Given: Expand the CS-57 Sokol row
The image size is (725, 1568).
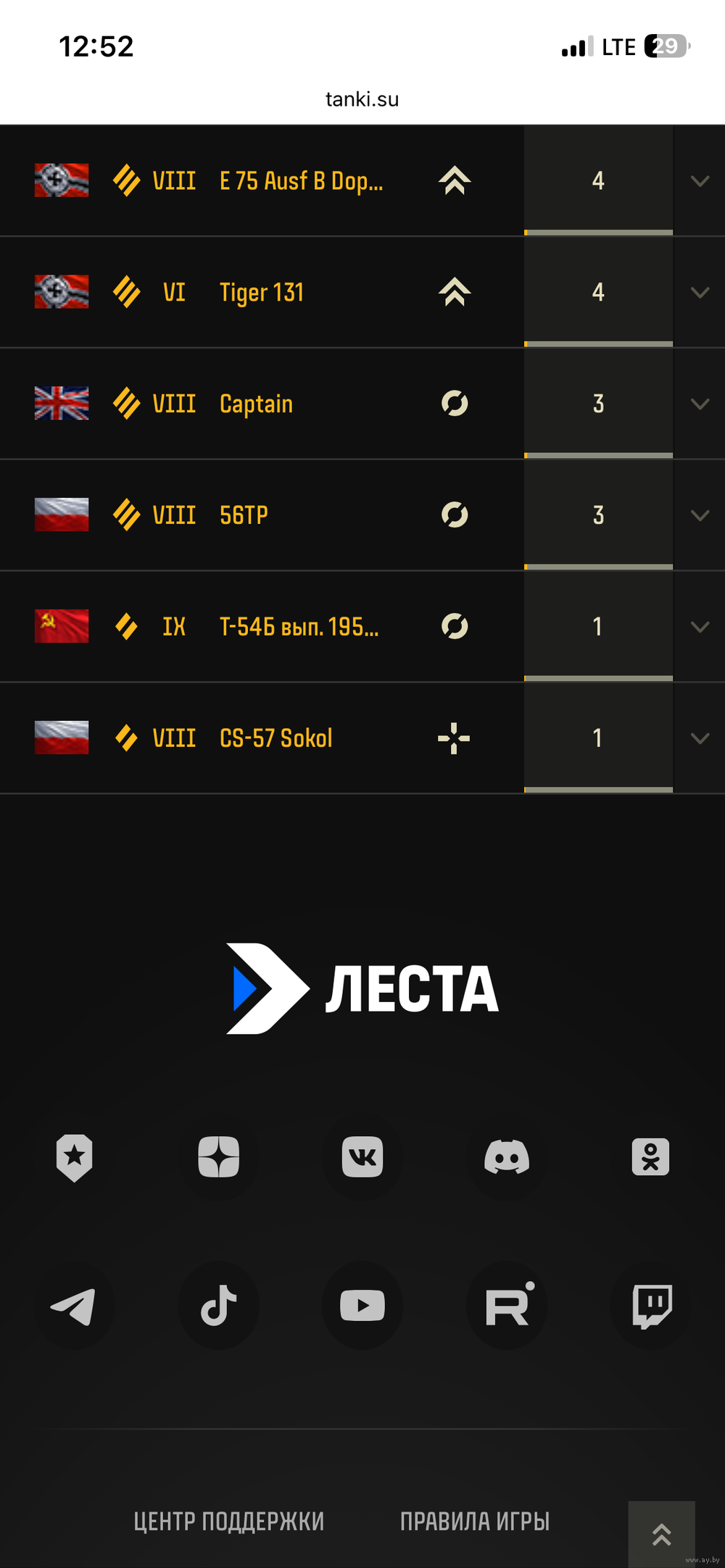Looking at the screenshot, I should 700,738.
